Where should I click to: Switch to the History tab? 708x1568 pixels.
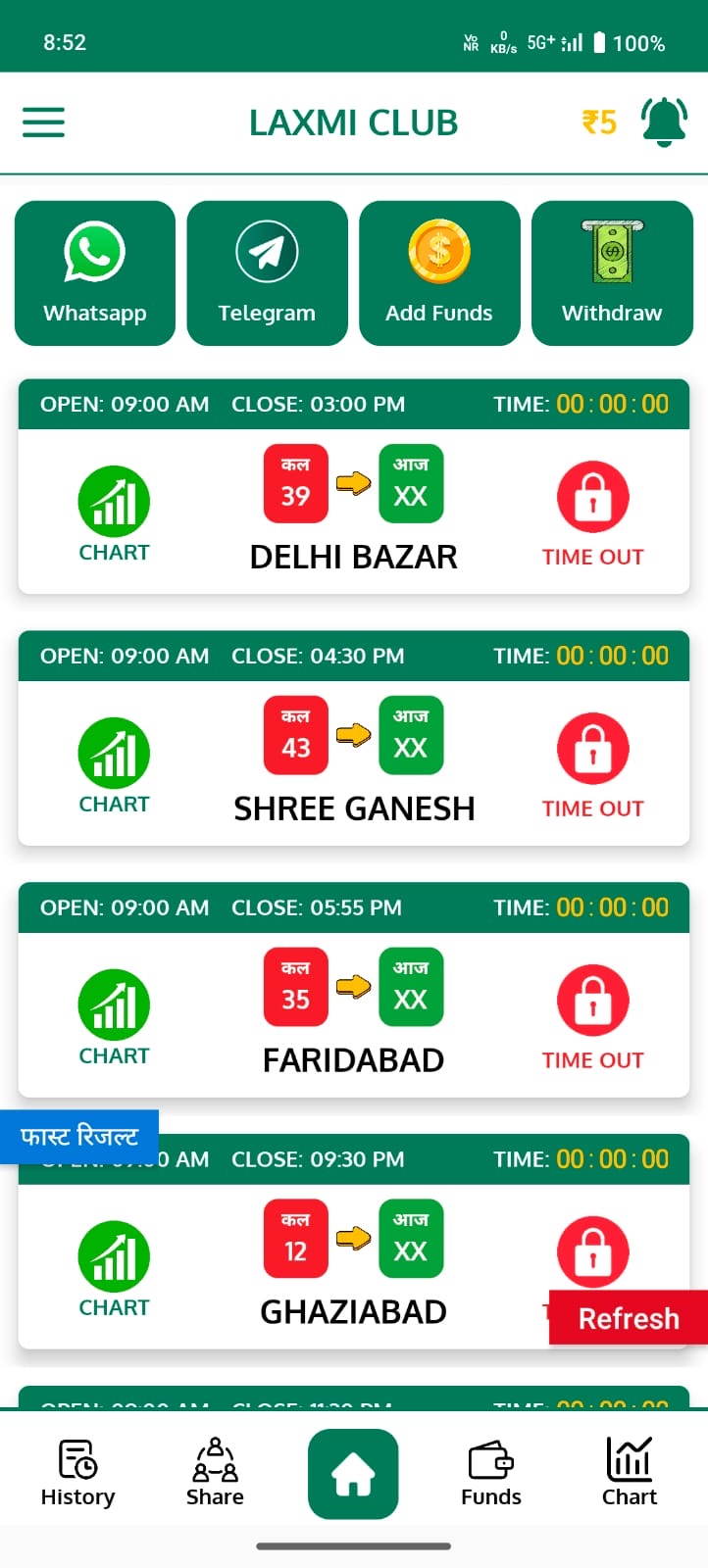coord(77,1473)
